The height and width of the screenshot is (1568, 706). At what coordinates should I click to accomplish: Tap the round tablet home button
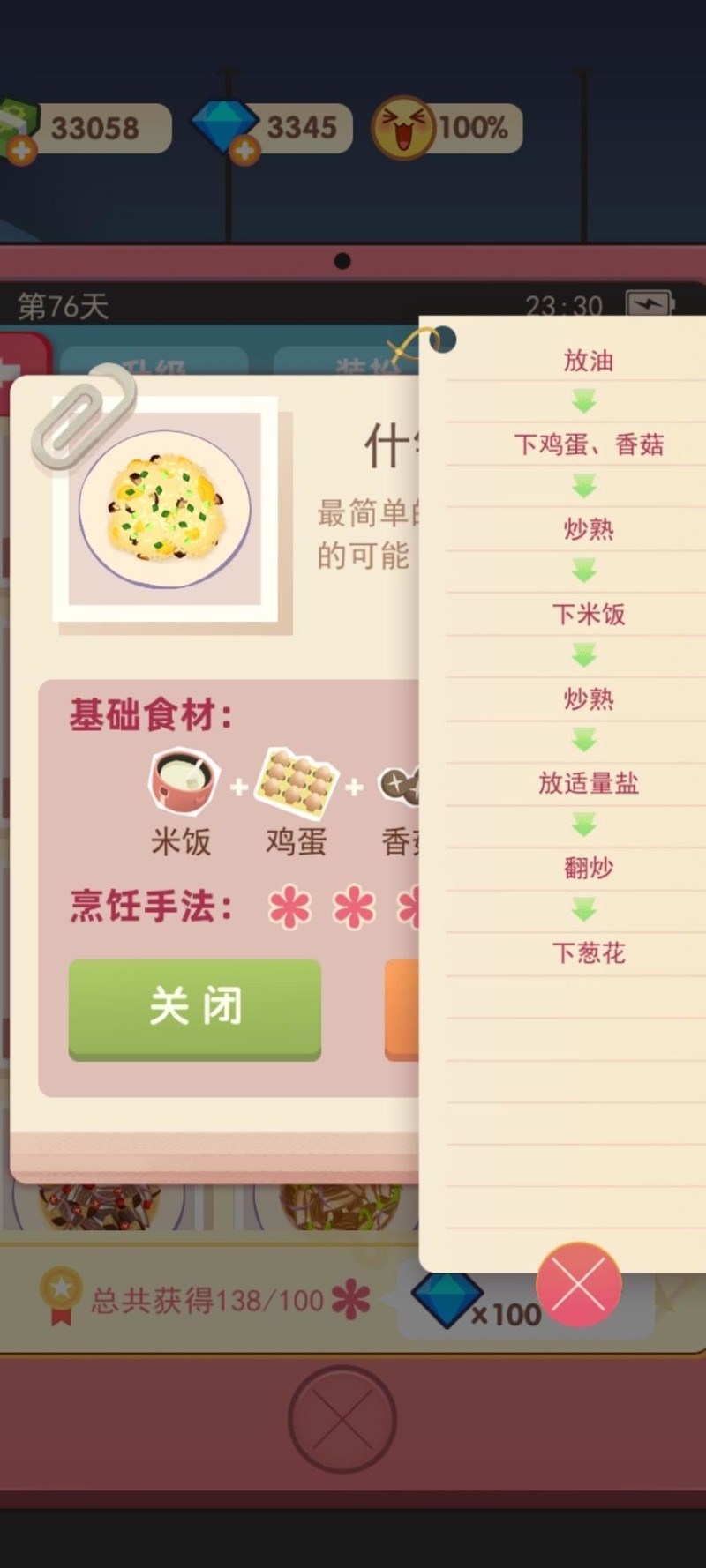tap(342, 1419)
